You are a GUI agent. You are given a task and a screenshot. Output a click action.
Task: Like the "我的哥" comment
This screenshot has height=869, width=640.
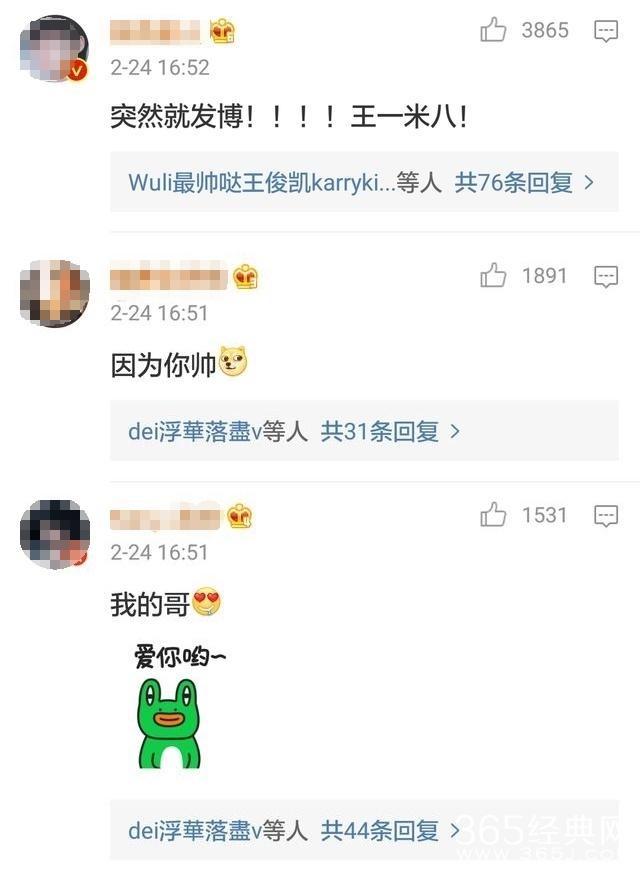[x=494, y=516]
